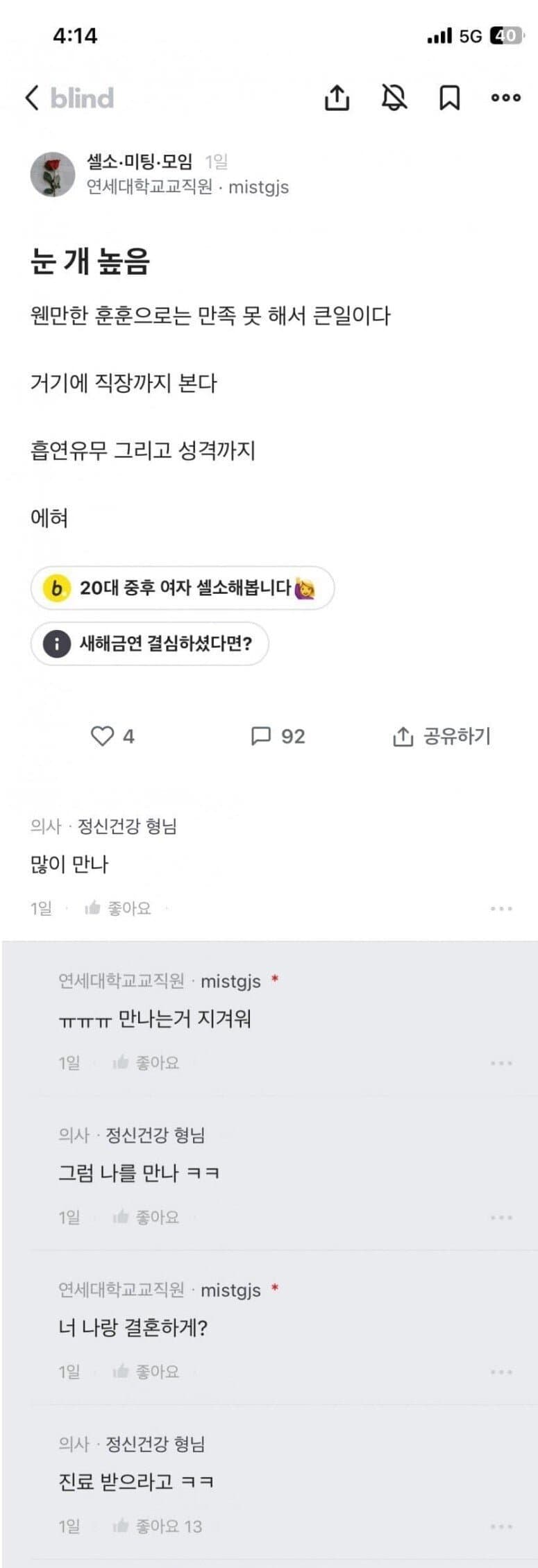Open options for reply 그럼 나를 만나 ㅋㅋ
Image resolution: width=538 pixels, height=1568 pixels.
[x=501, y=1217]
